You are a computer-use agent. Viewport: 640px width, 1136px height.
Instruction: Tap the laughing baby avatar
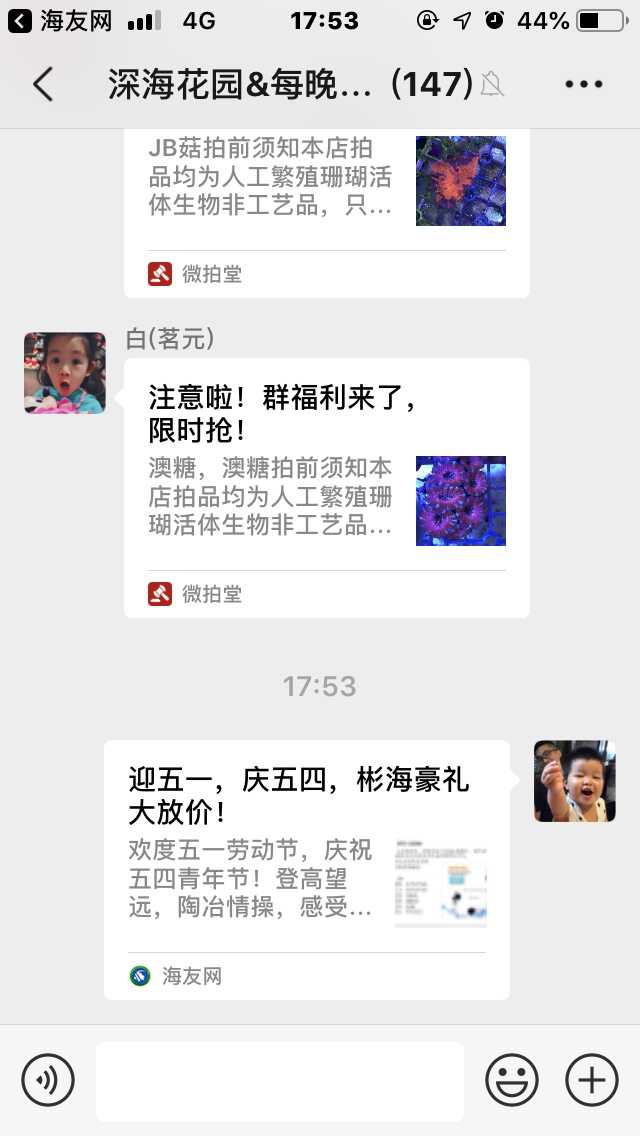tap(574, 781)
